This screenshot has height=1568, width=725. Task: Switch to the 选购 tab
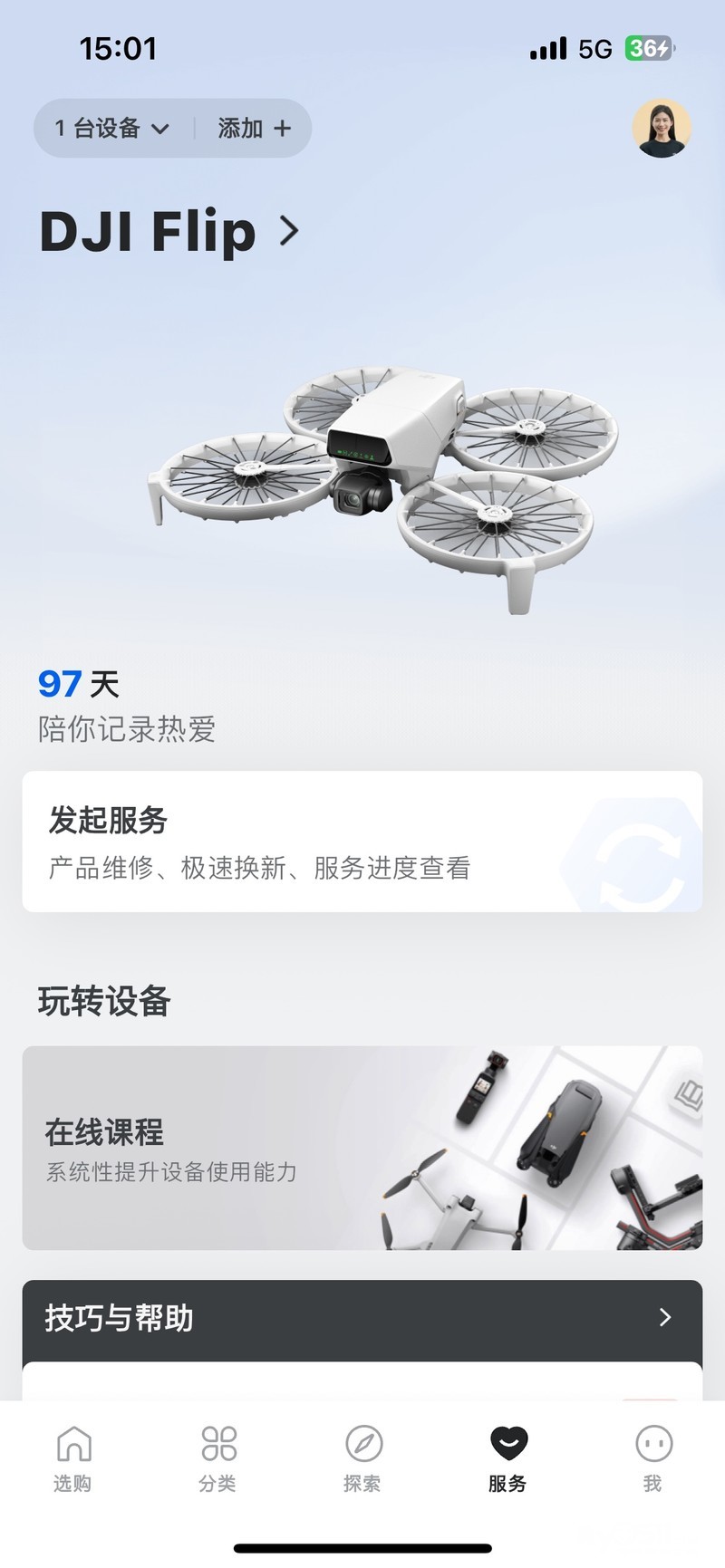click(72, 1458)
